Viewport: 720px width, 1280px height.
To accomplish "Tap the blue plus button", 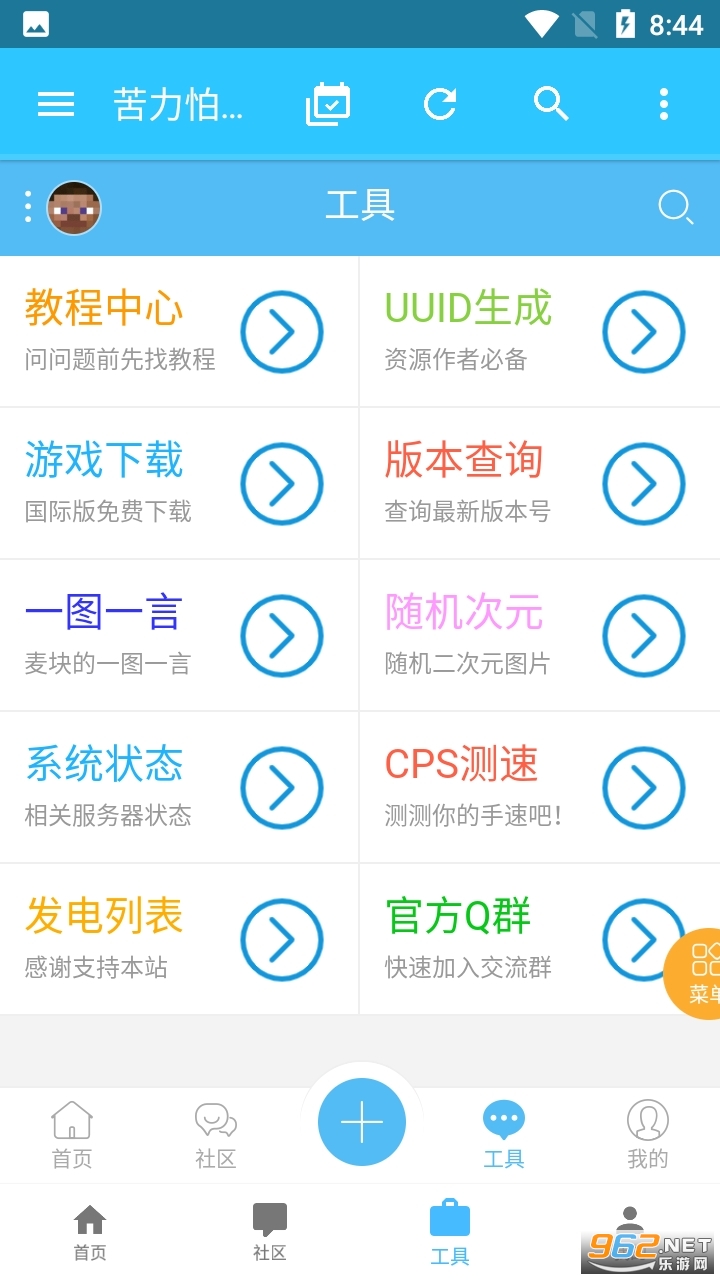I will [x=362, y=1122].
